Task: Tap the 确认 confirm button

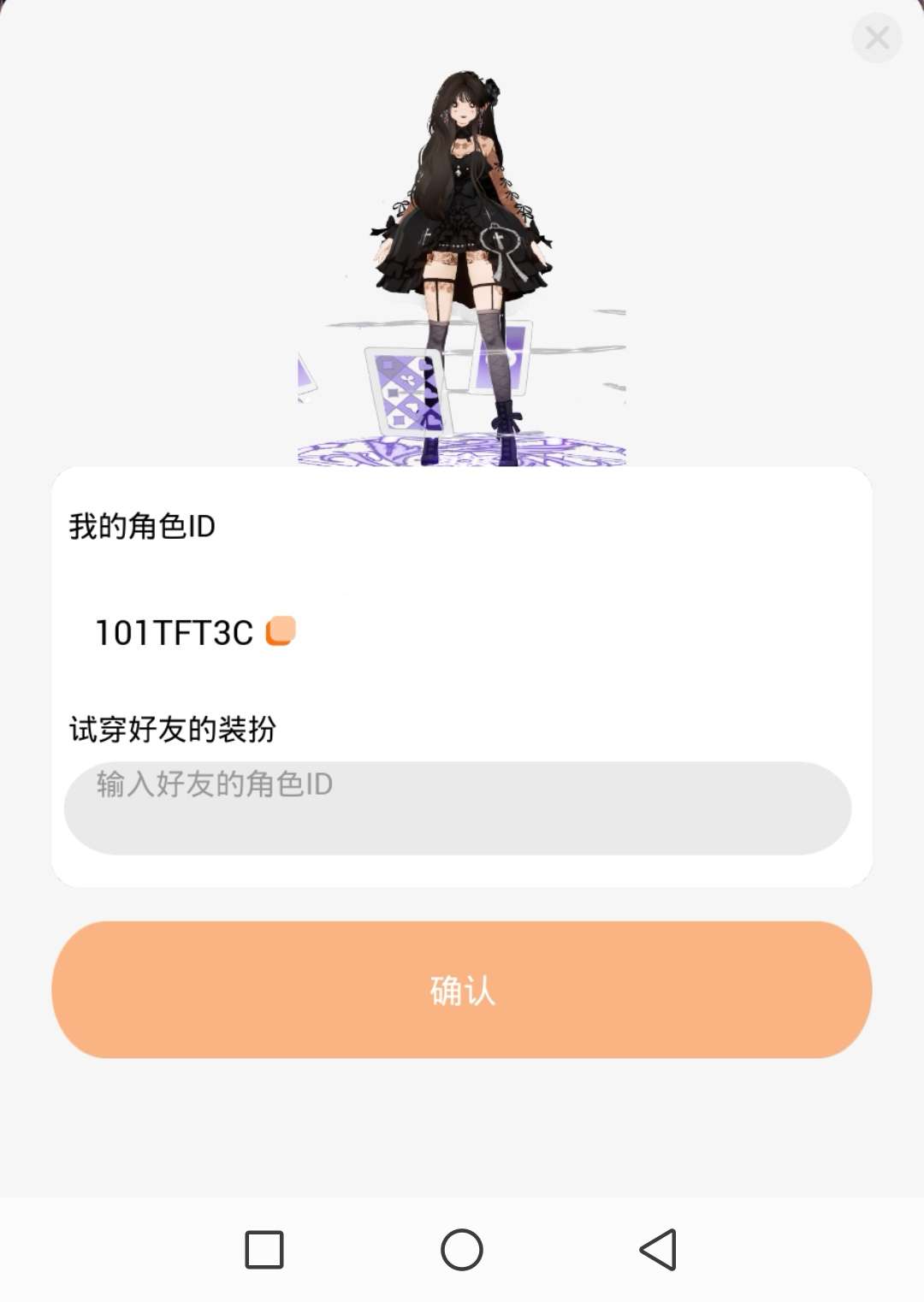Action: point(462,990)
